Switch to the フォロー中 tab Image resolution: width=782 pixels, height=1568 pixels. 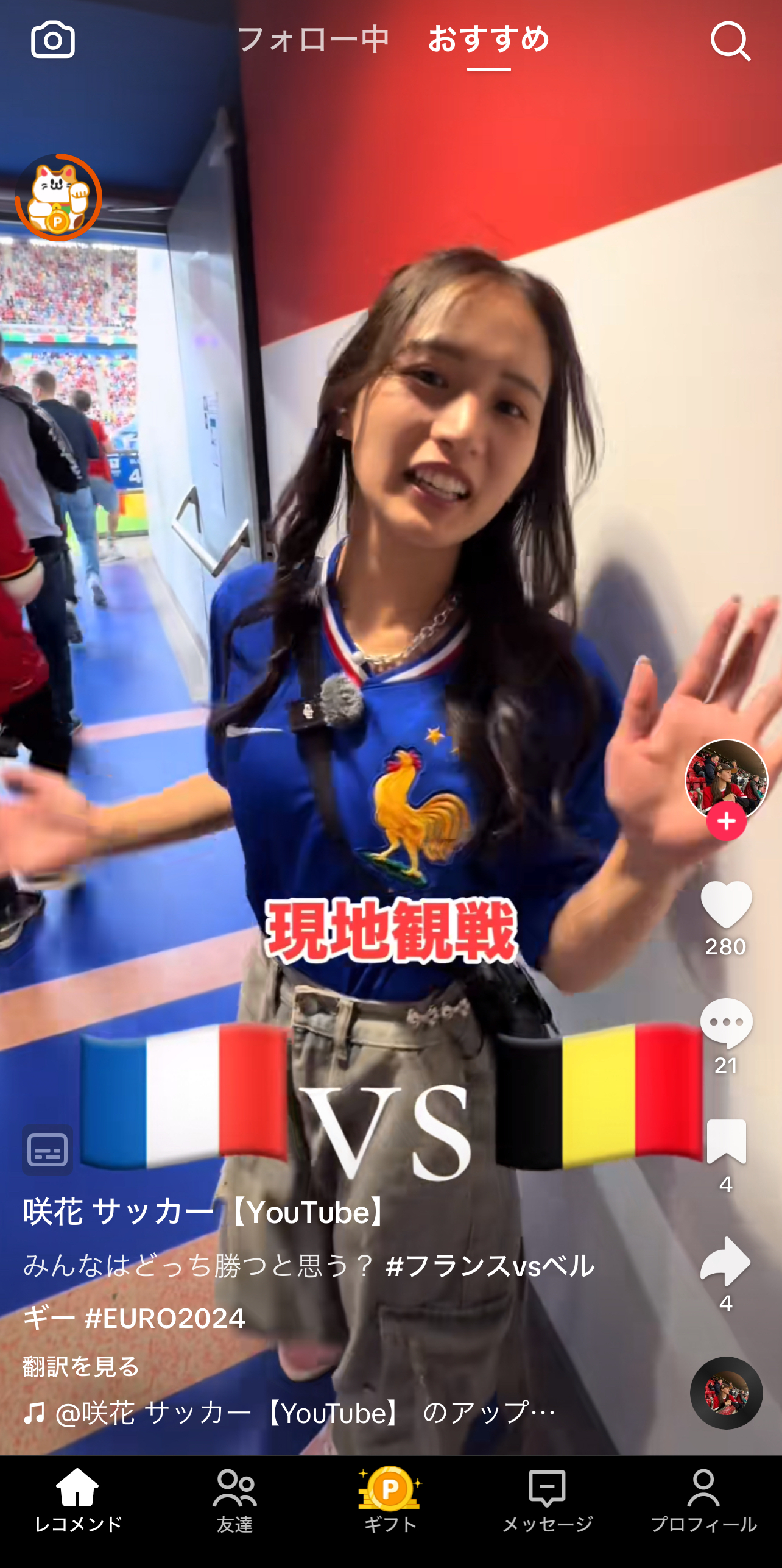pyautogui.click(x=314, y=40)
